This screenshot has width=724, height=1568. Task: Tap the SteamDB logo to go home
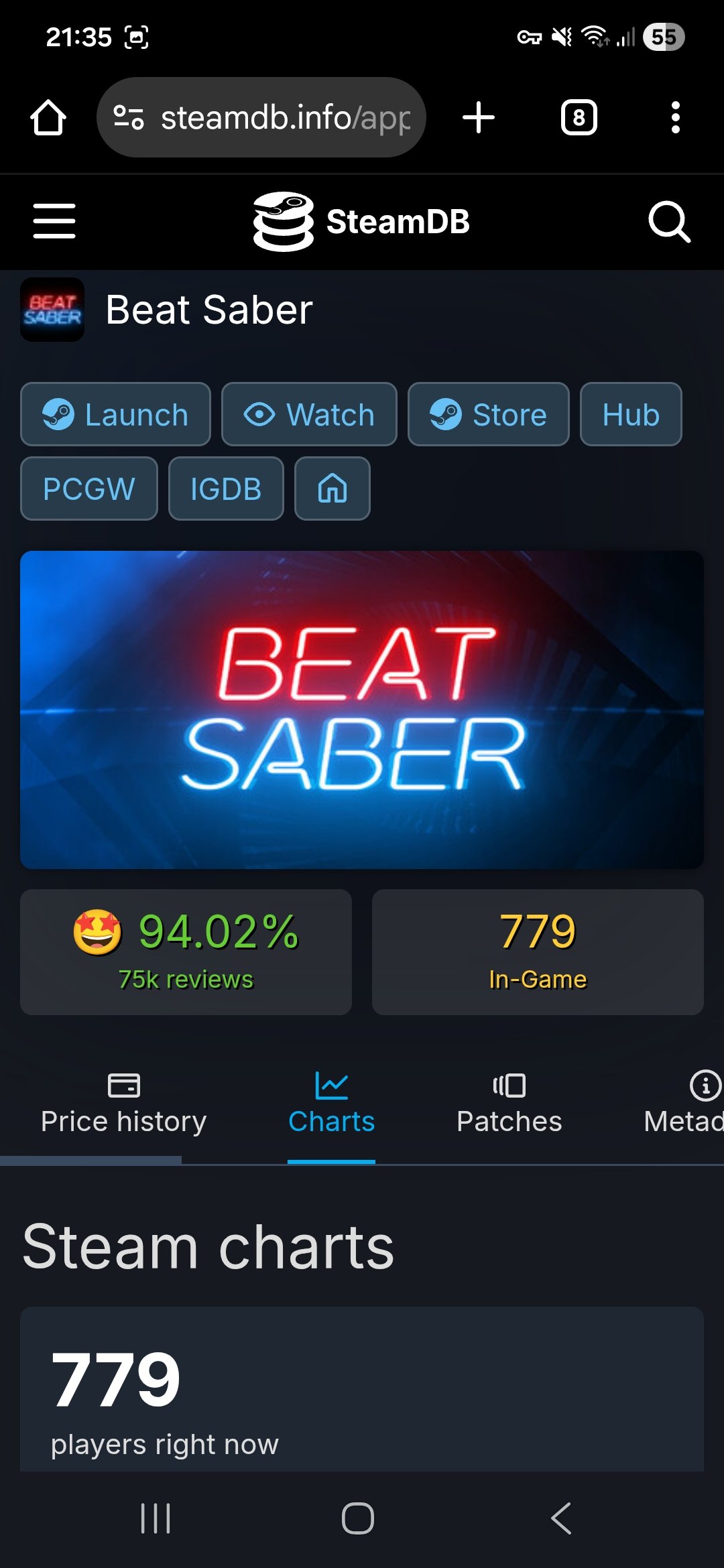coord(362,221)
